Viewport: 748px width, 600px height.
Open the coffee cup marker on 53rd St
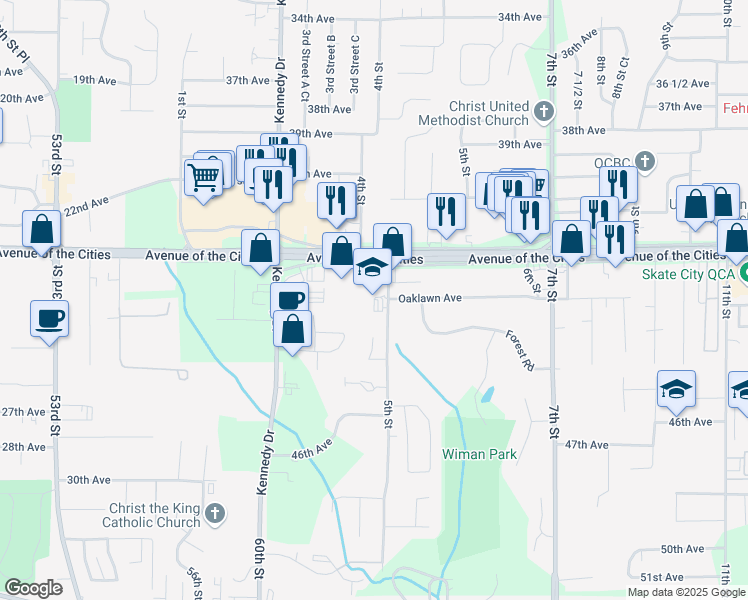click(x=50, y=322)
